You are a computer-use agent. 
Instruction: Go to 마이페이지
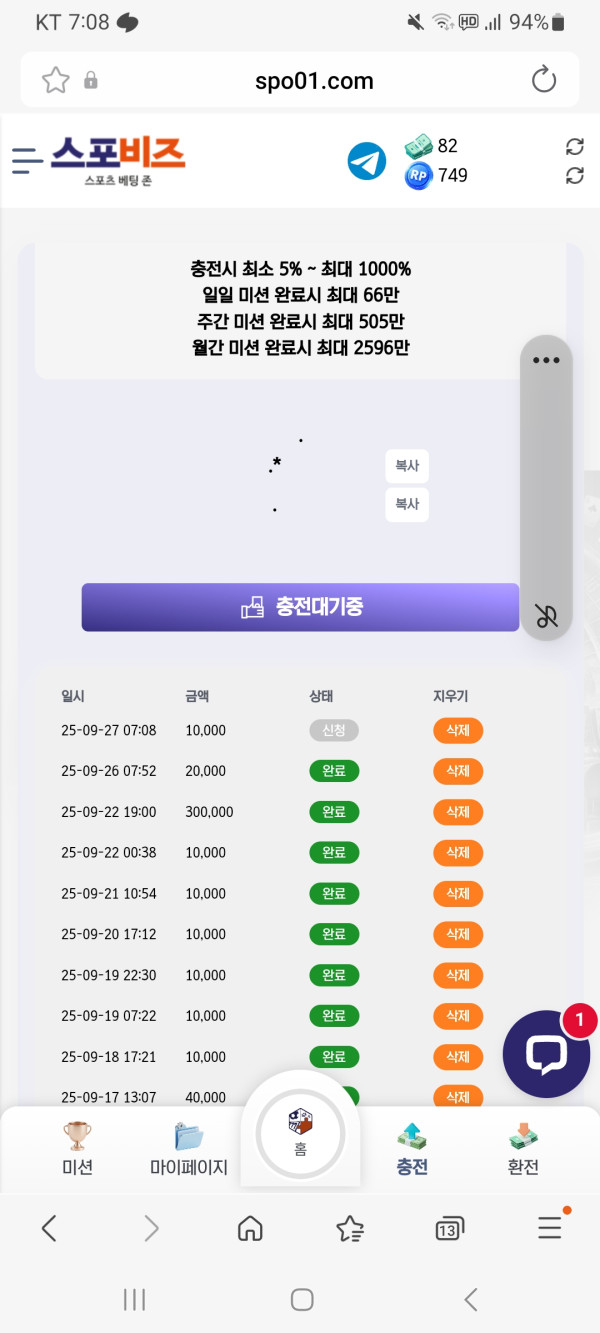pyautogui.click(x=189, y=1149)
